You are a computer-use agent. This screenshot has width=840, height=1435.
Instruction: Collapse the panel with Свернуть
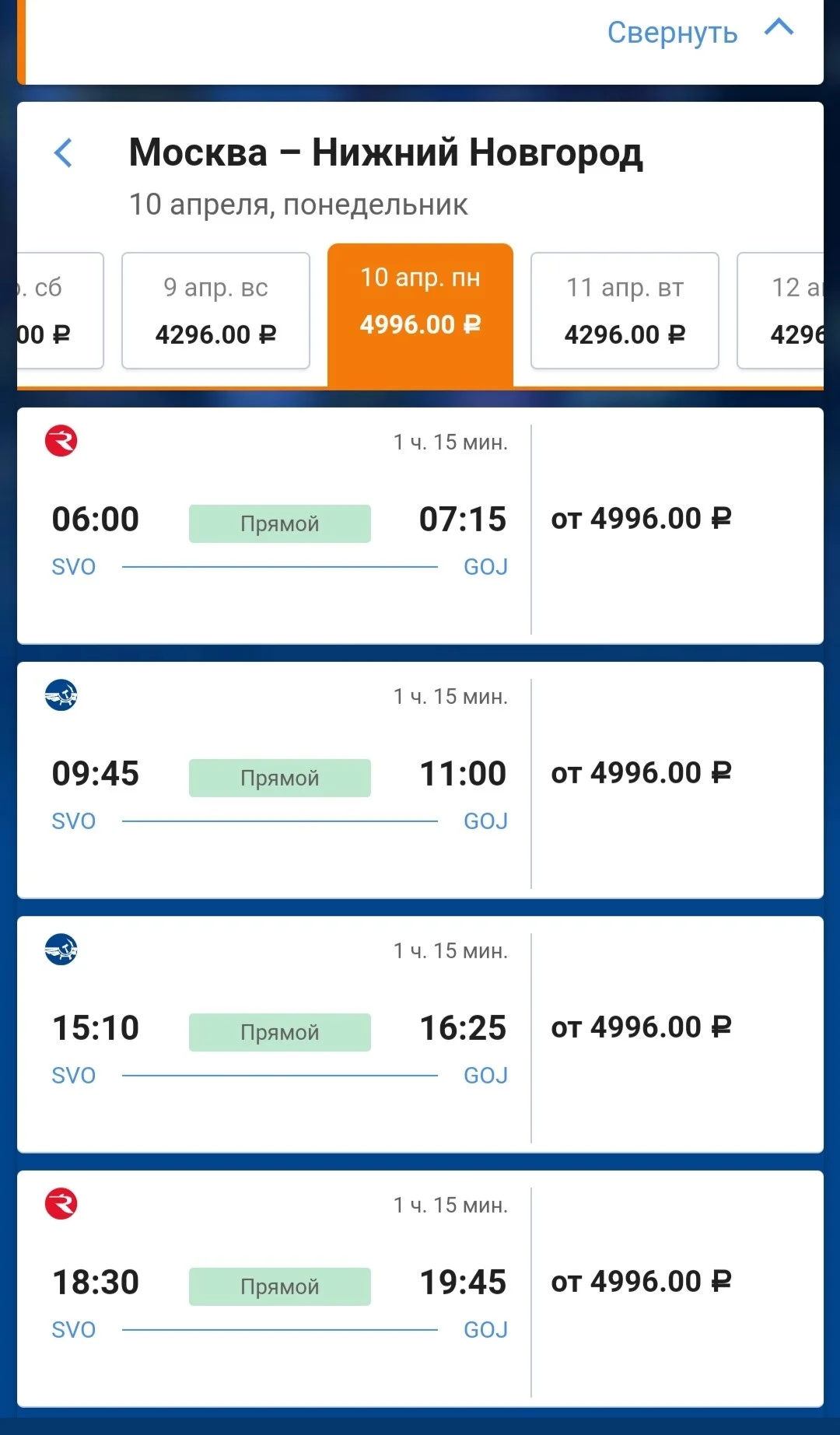(x=700, y=32)
